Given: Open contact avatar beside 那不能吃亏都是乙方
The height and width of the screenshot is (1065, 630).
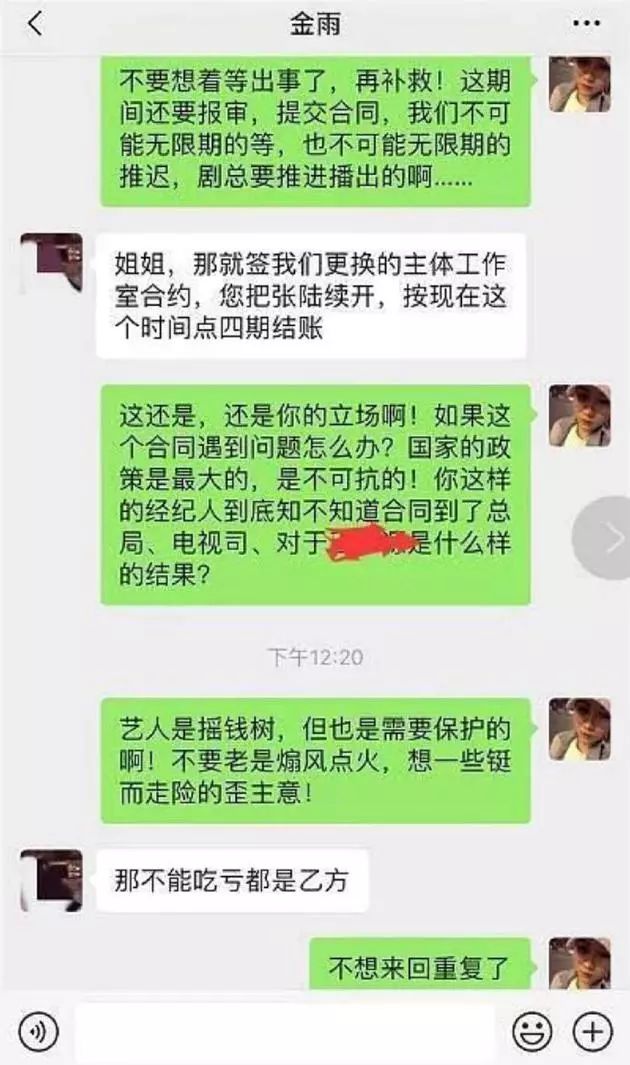Looking at the screenshot, I should pos(52,880).
